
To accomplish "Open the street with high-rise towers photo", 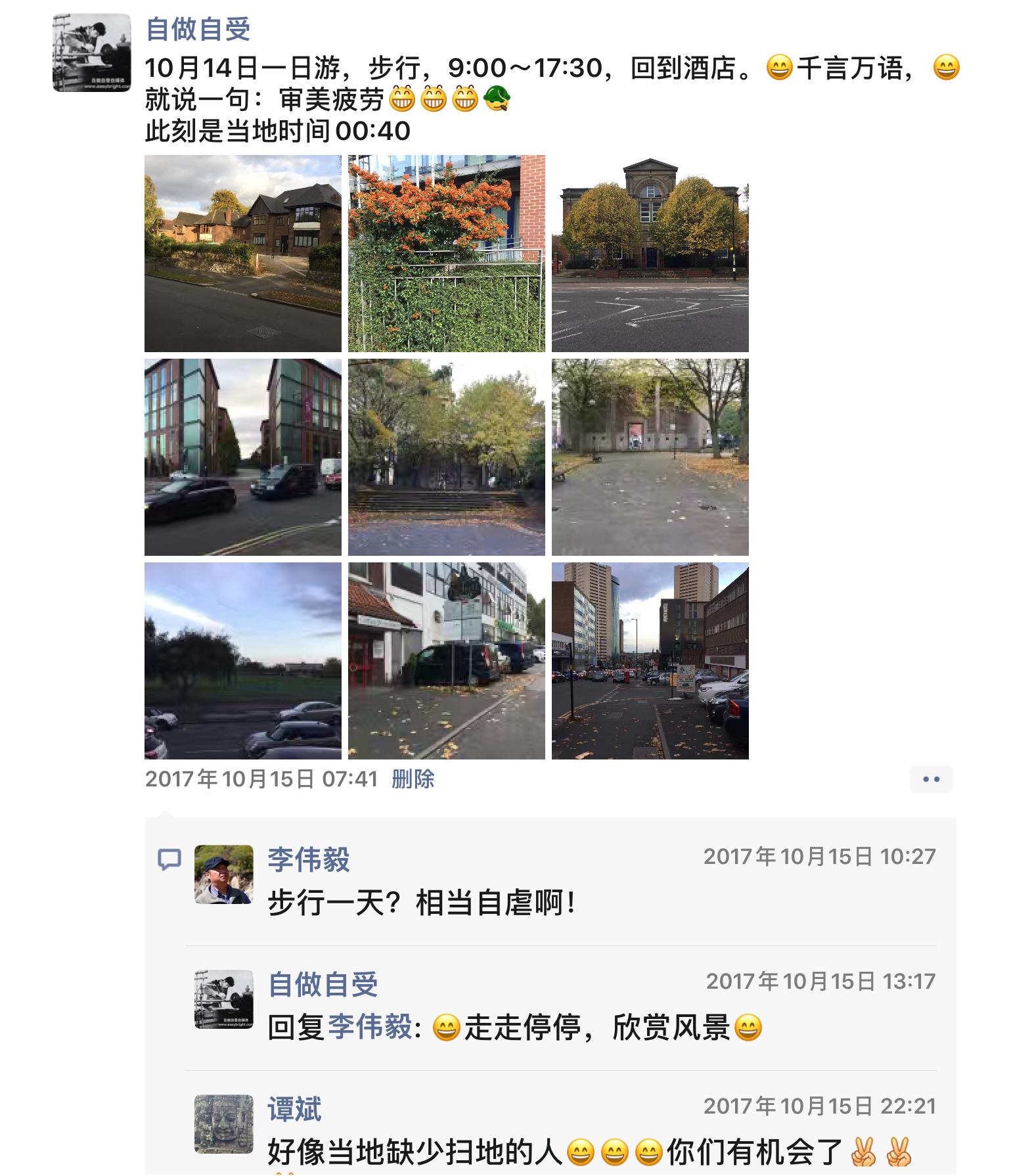I will [x=650, y=661].
